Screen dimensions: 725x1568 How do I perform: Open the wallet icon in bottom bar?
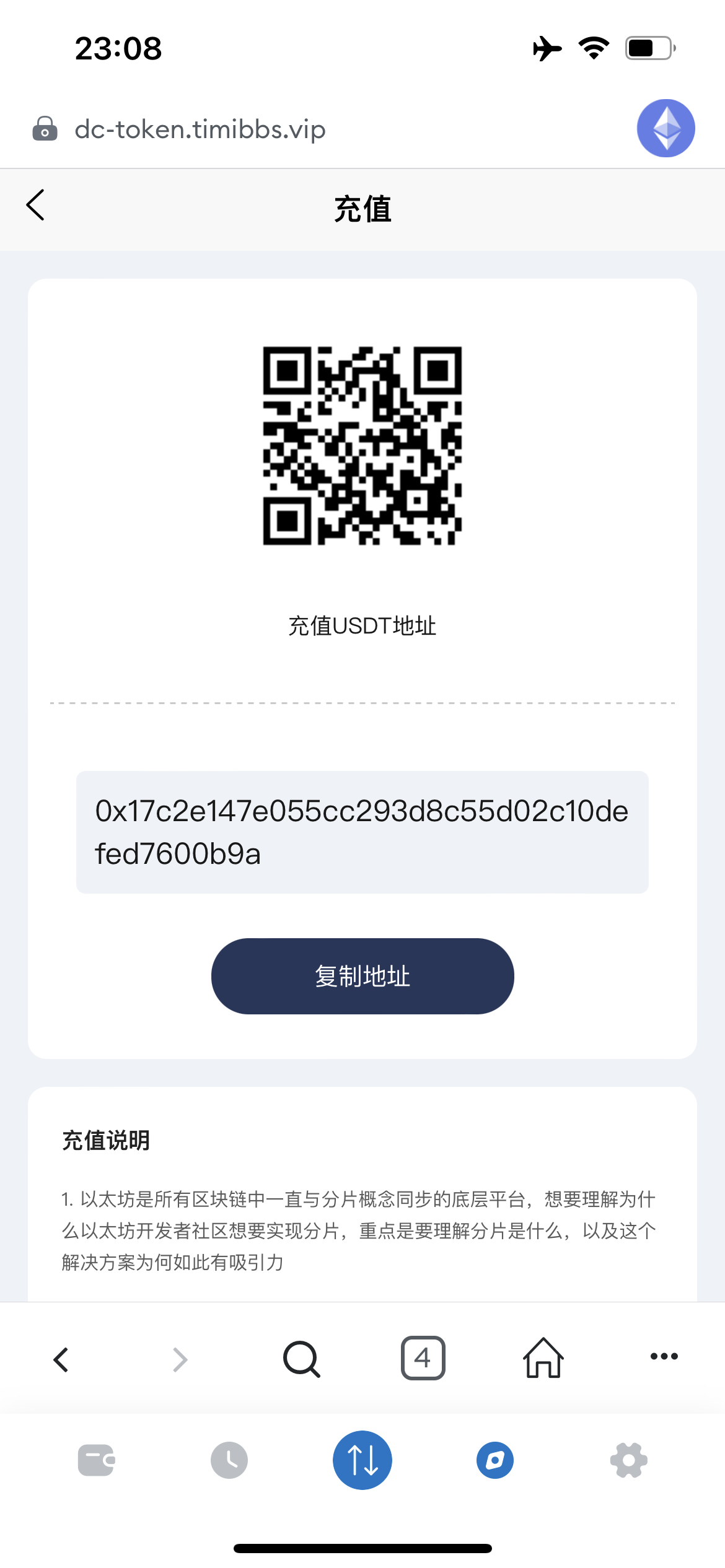(96, 1460)
